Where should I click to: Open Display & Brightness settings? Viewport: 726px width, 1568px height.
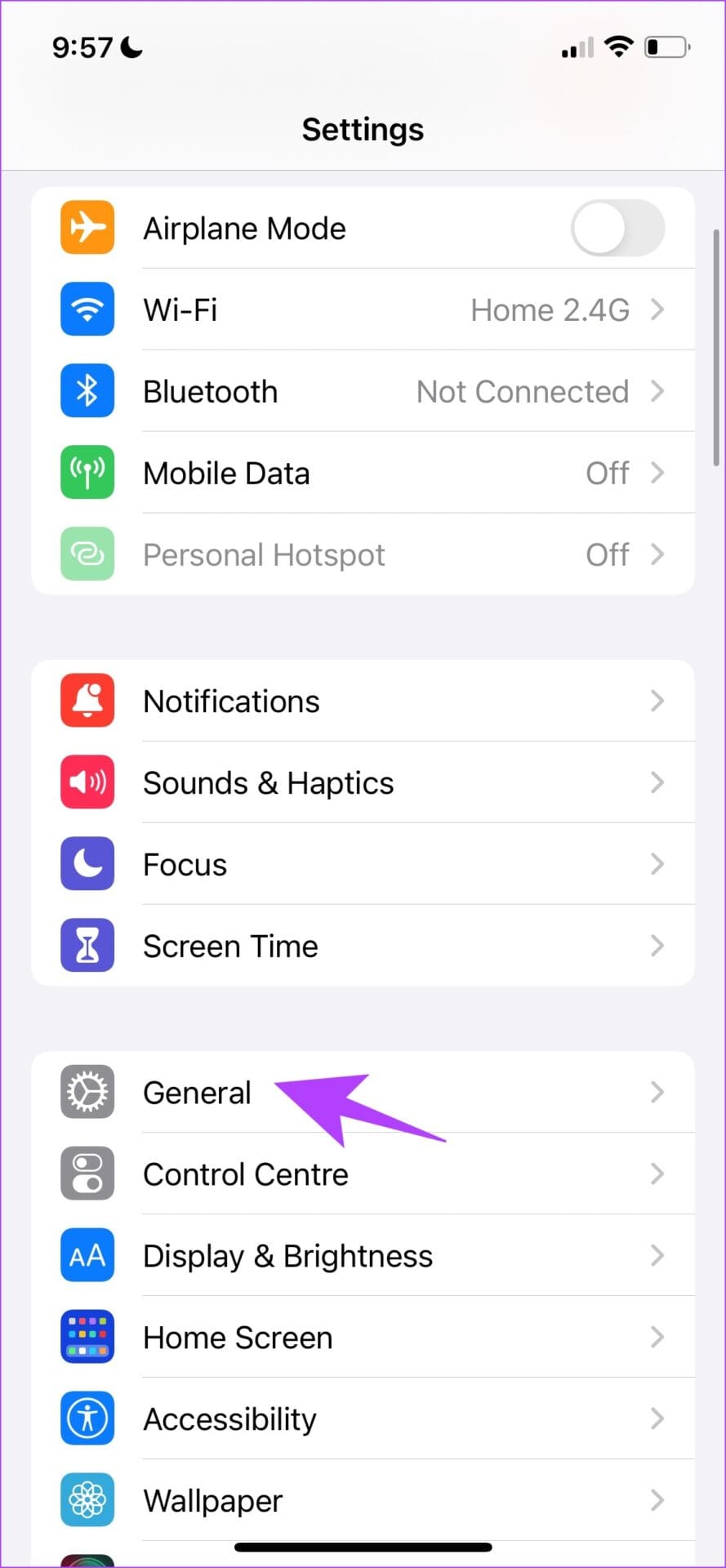(363, 1256)
